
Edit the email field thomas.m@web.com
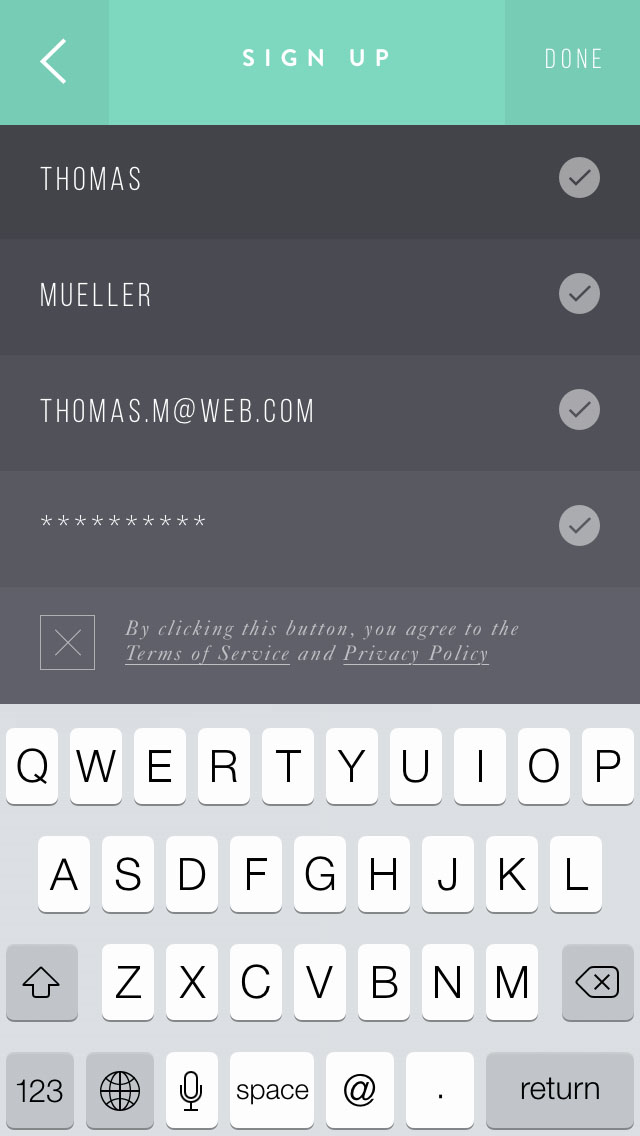pos(320,413)
